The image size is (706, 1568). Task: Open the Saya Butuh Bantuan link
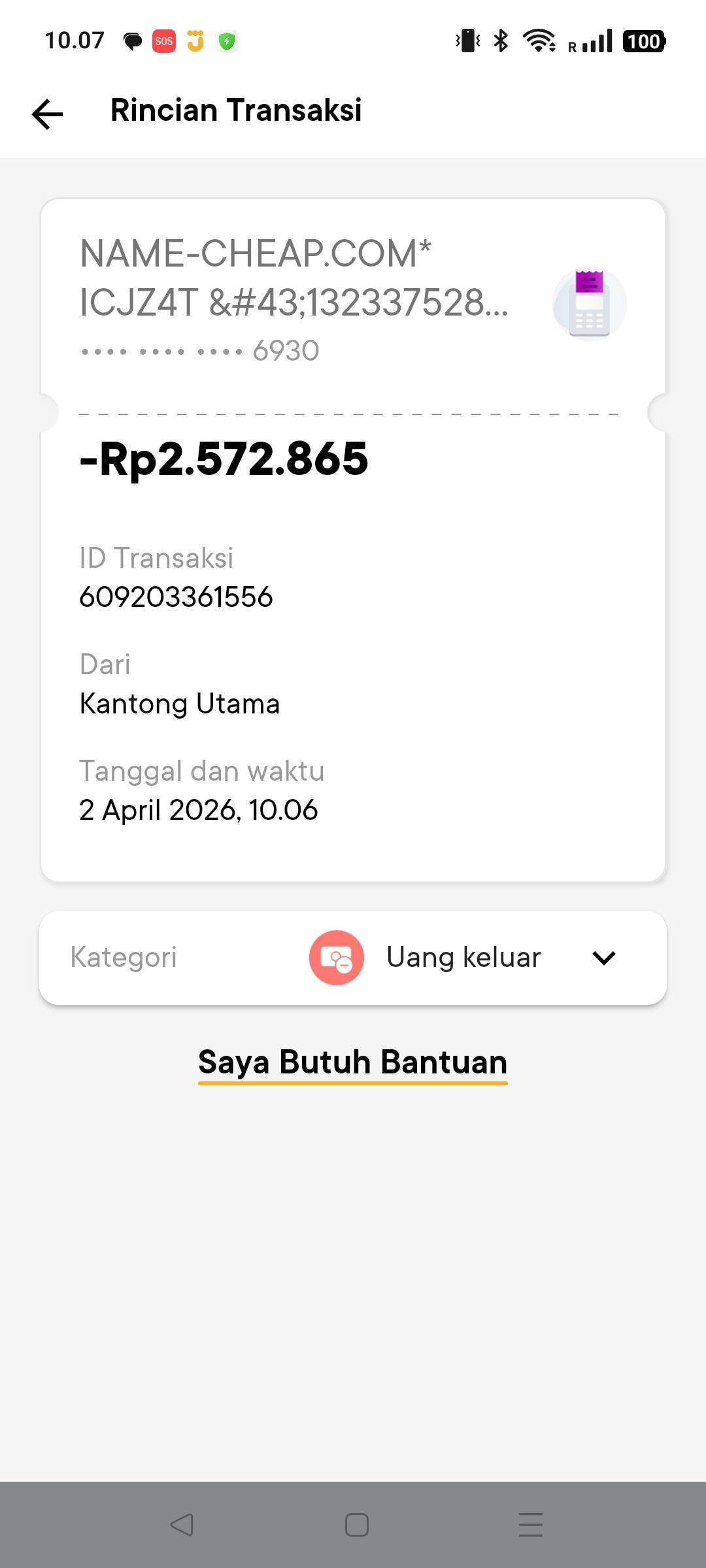pyautogui.click(x=353, y=1062)
